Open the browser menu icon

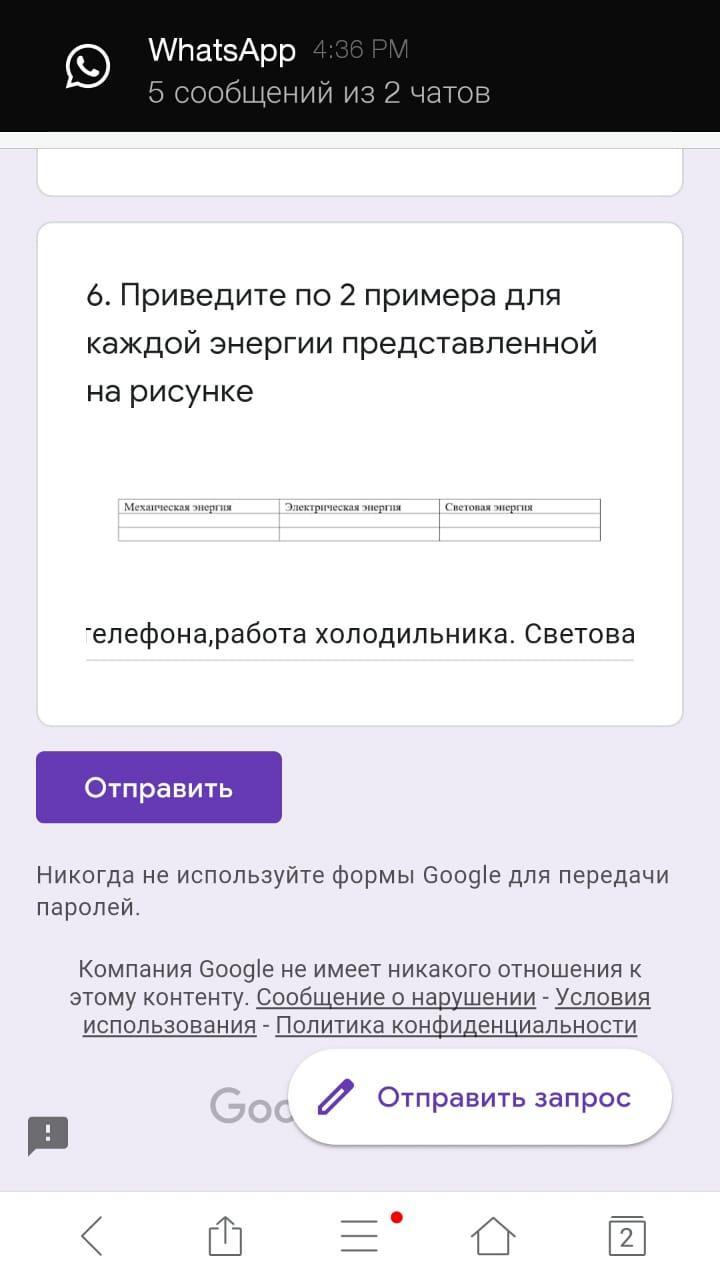(360, 1236)
